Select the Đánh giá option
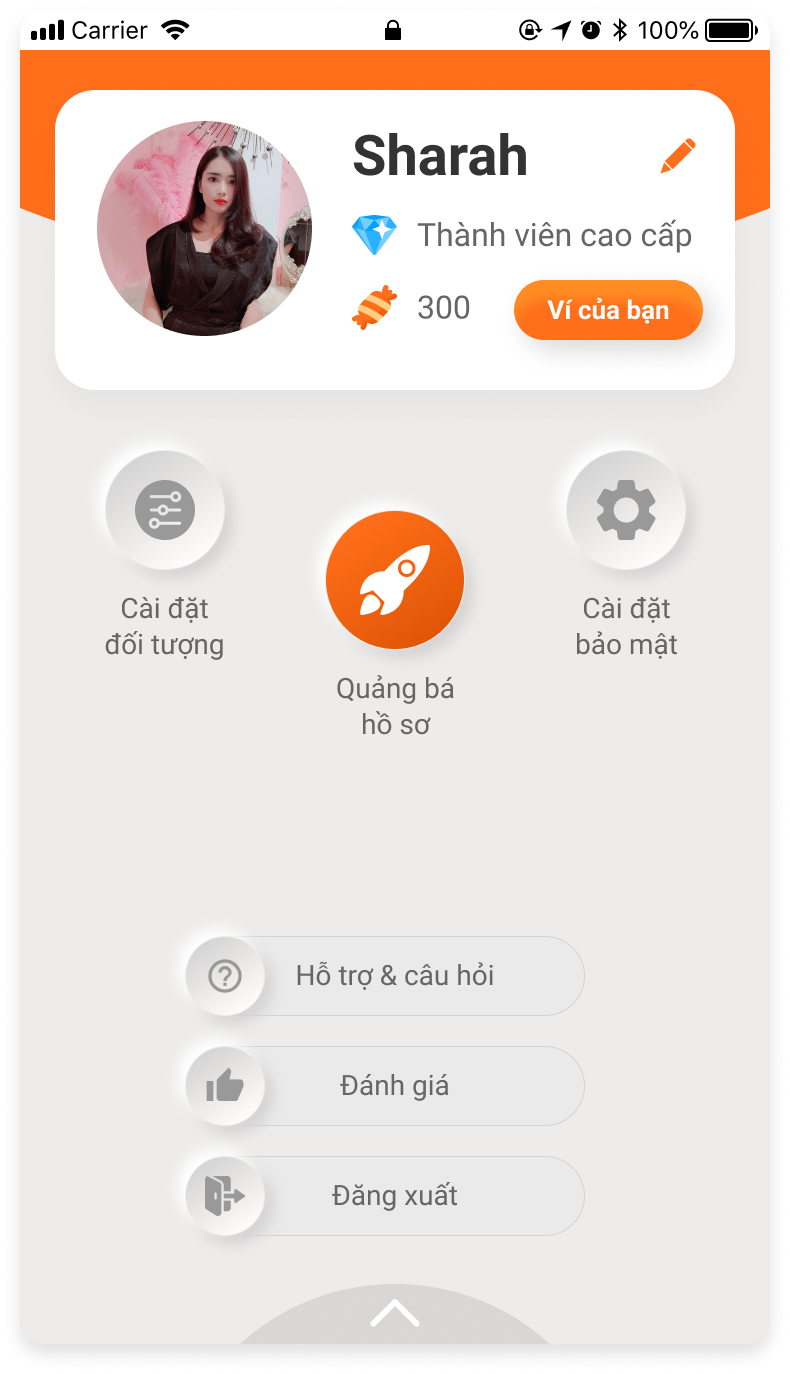 pyautogui.click(x=394, y=1086)
